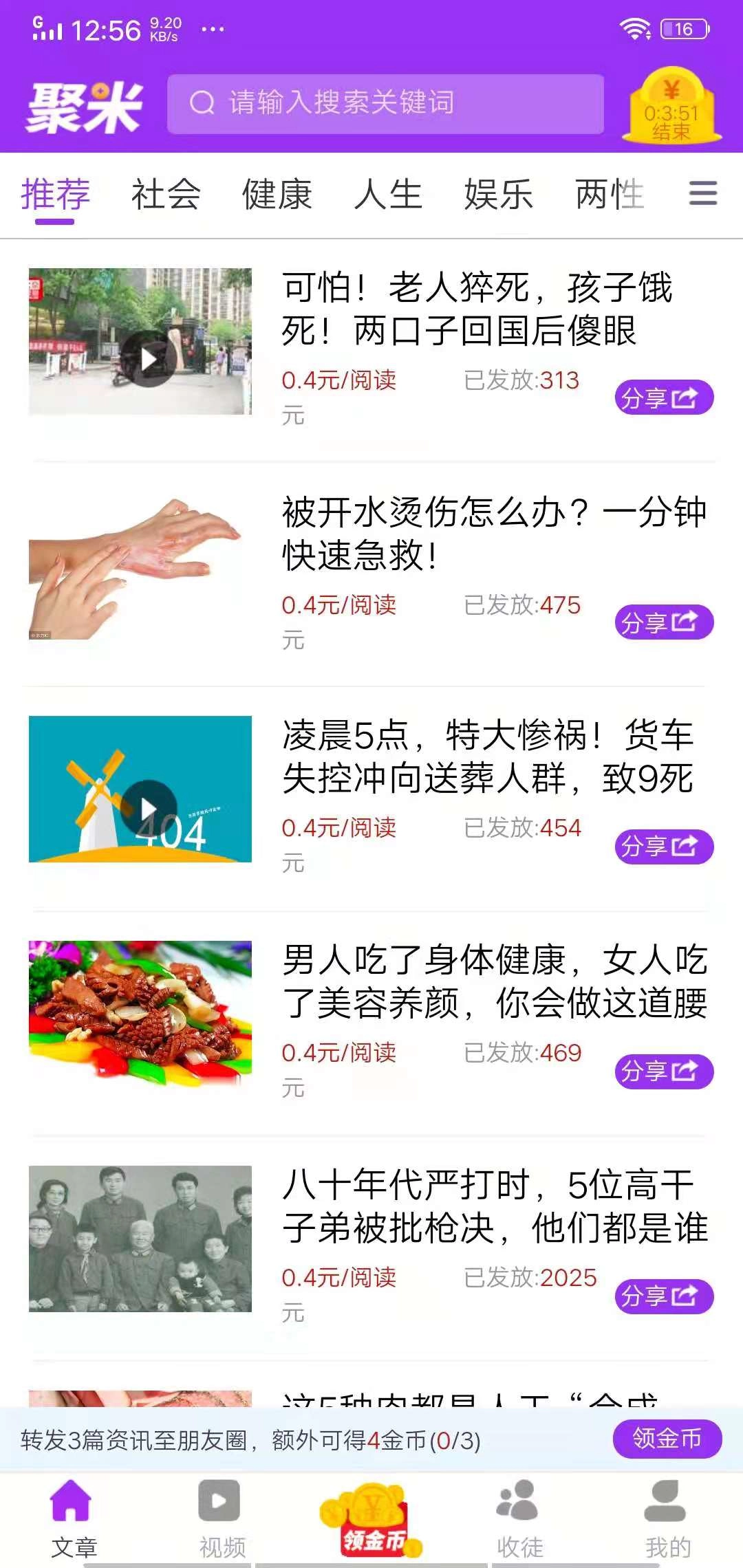Go to the 两性 category tab
Image resolution: width=743 pixels, height=1568 pixels.
coord(610,195)
